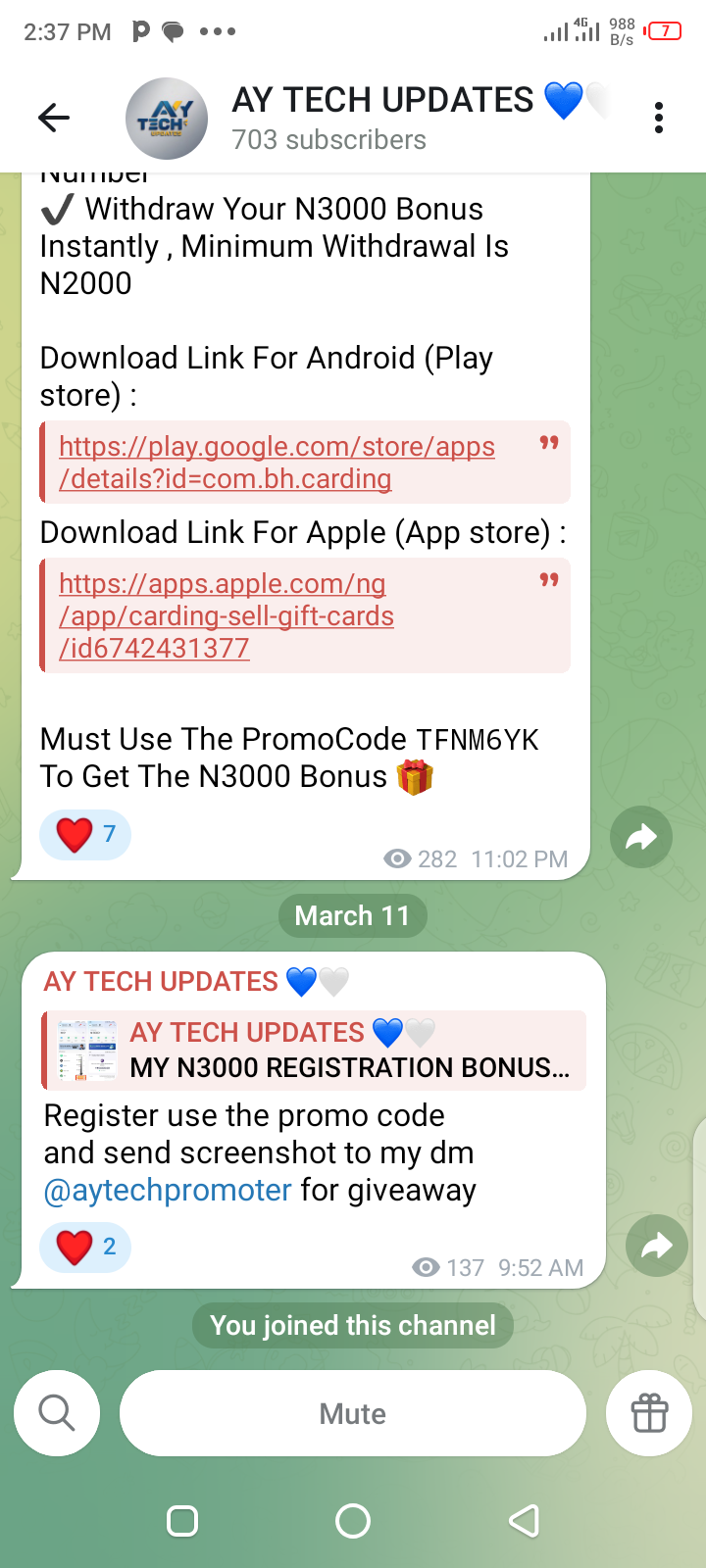The image size is (706, 1568).
Task: Forward the 11:02 PM bonus post
Action: (640, 837)
